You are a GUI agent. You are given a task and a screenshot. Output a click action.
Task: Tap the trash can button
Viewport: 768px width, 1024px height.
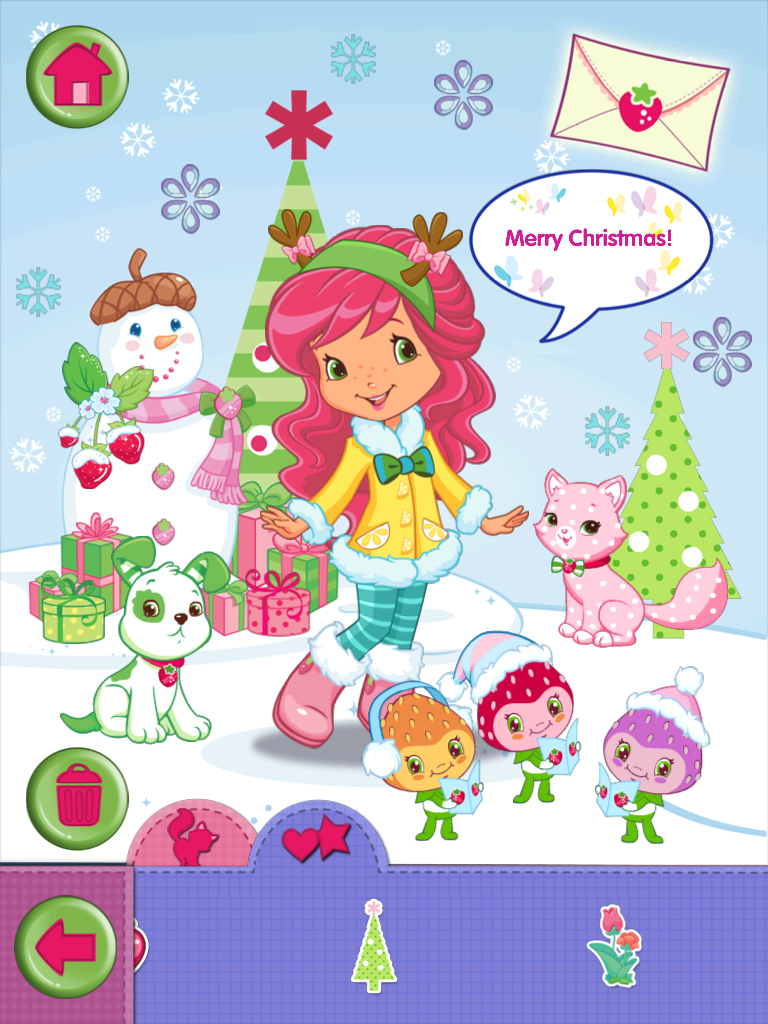pyautogui.click(x=77, y=799)
